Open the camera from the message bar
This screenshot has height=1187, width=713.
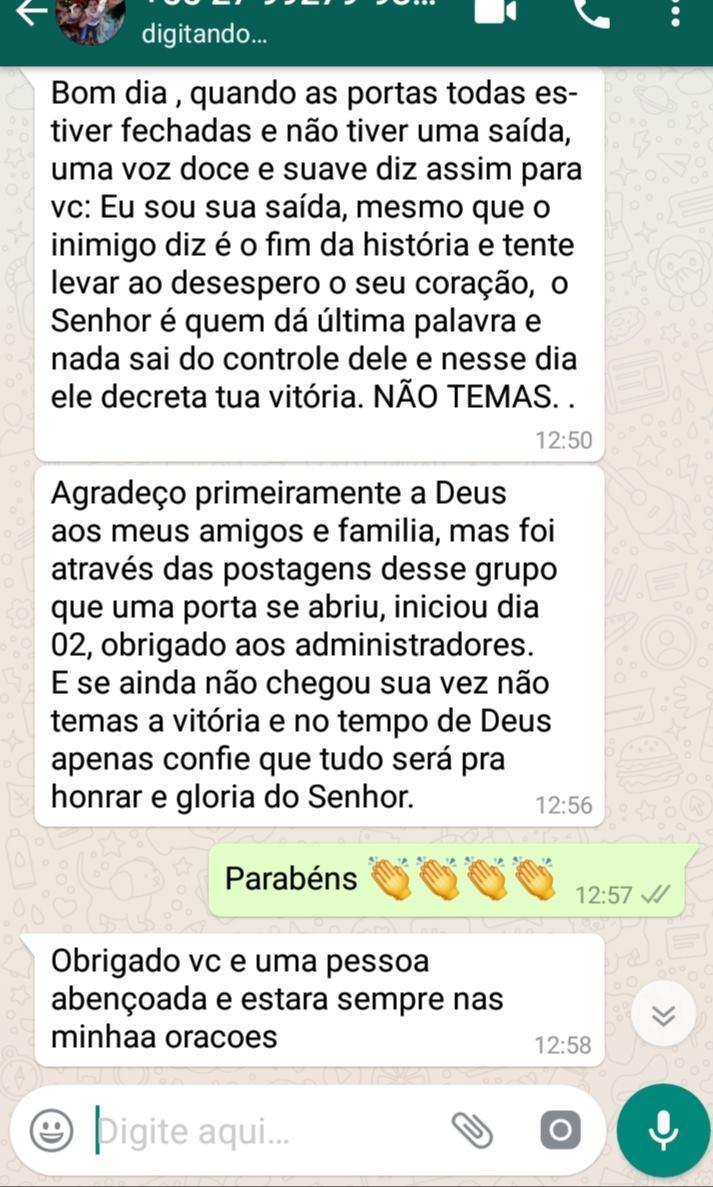559,1131
